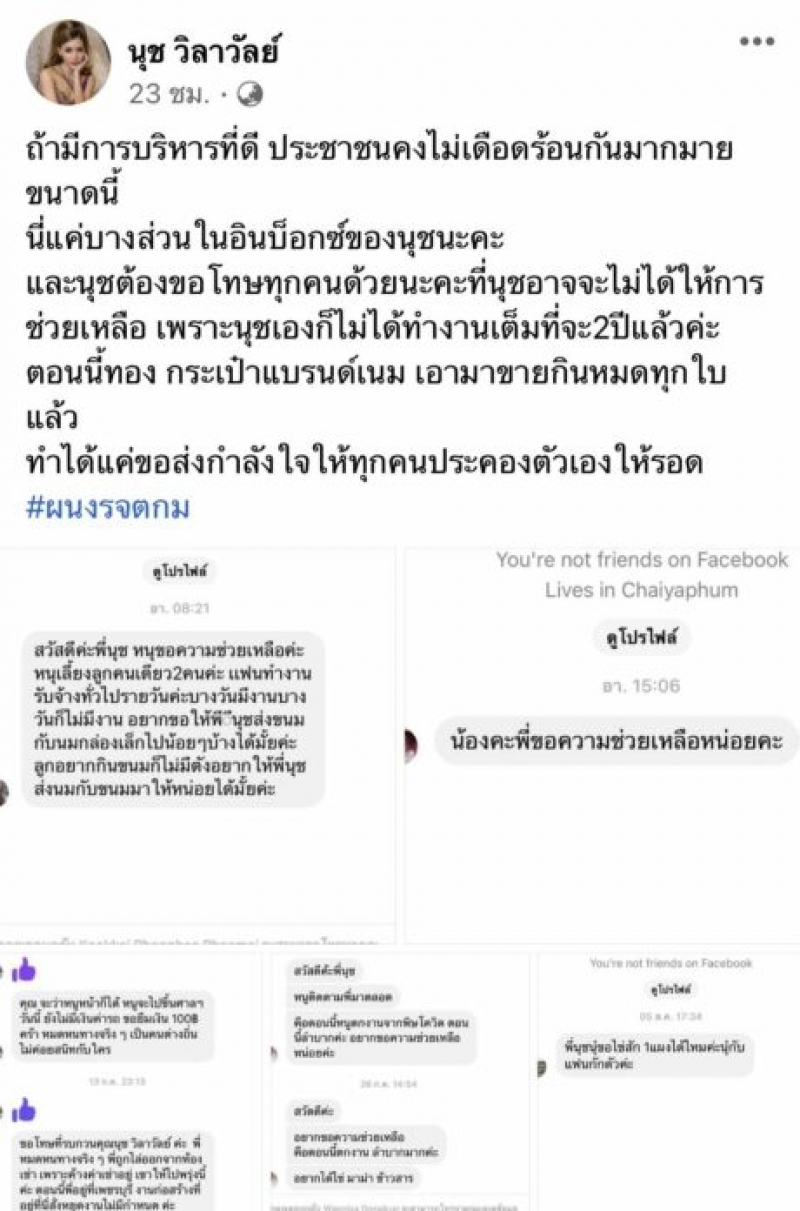
Task: Open the post's three-dot overflow menu
Action: click(756, 41)
